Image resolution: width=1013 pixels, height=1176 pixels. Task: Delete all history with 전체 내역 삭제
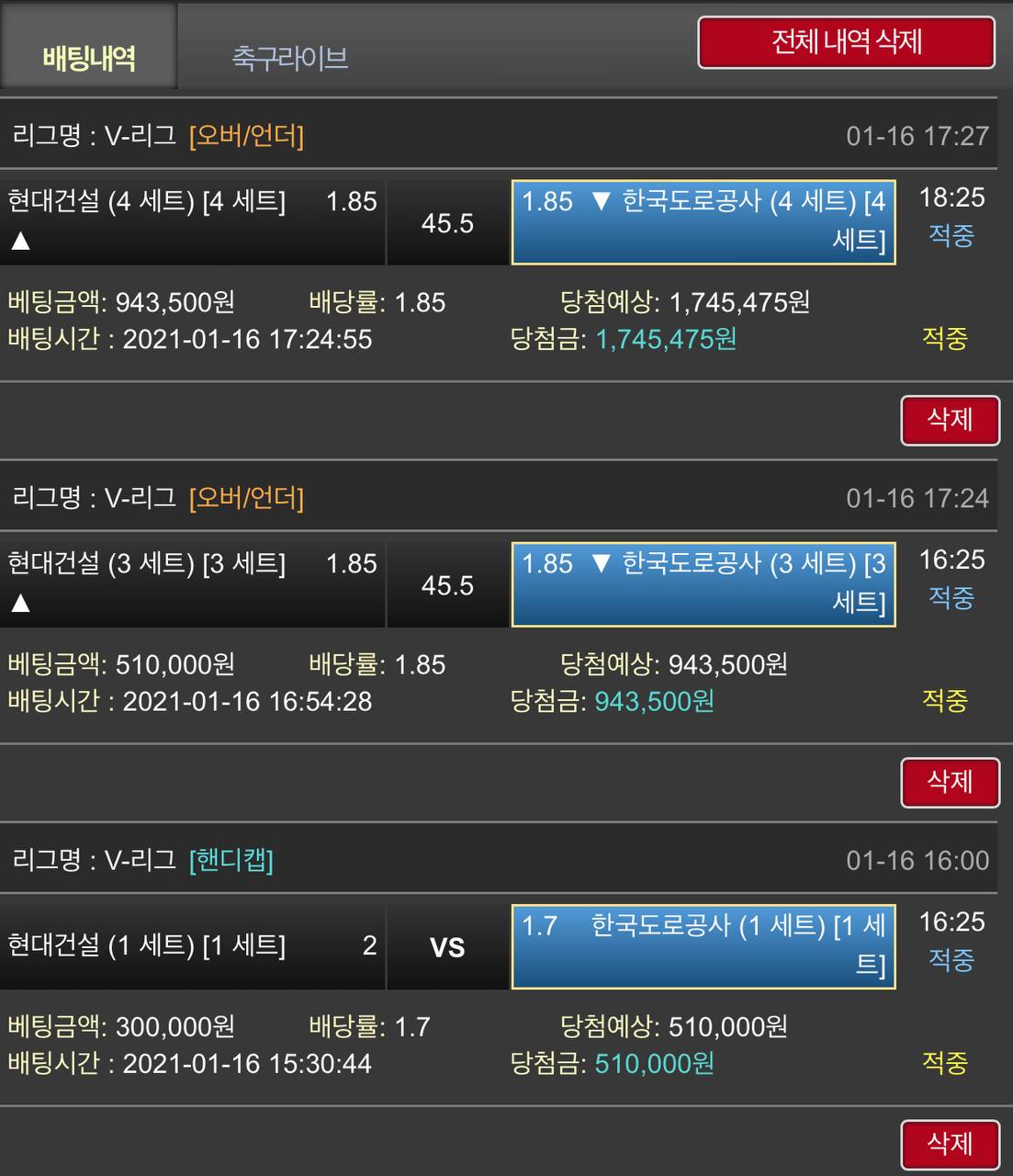tap(846, 42)
